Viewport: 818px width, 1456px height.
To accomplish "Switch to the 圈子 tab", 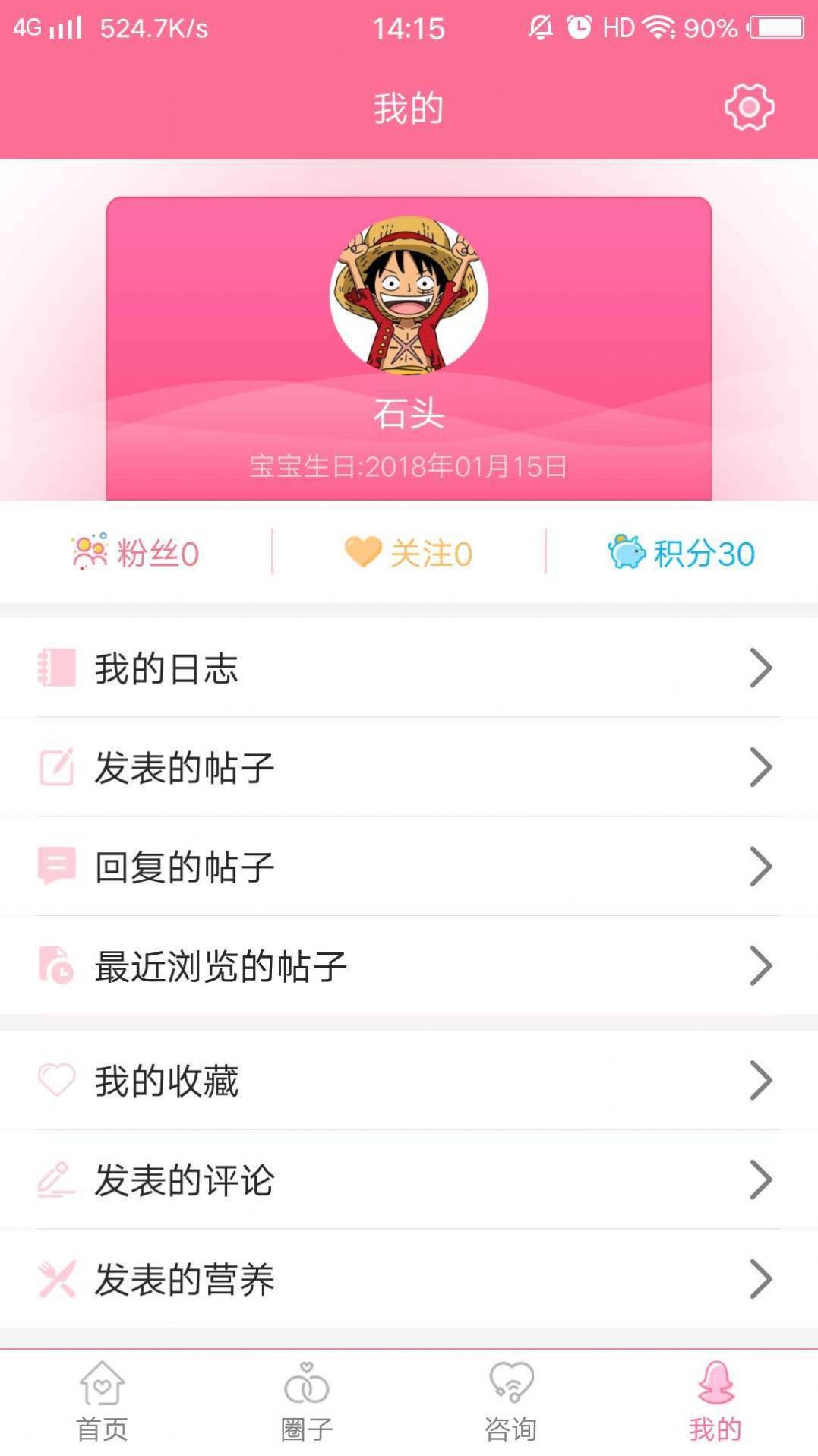I will tap(306, 1402).
